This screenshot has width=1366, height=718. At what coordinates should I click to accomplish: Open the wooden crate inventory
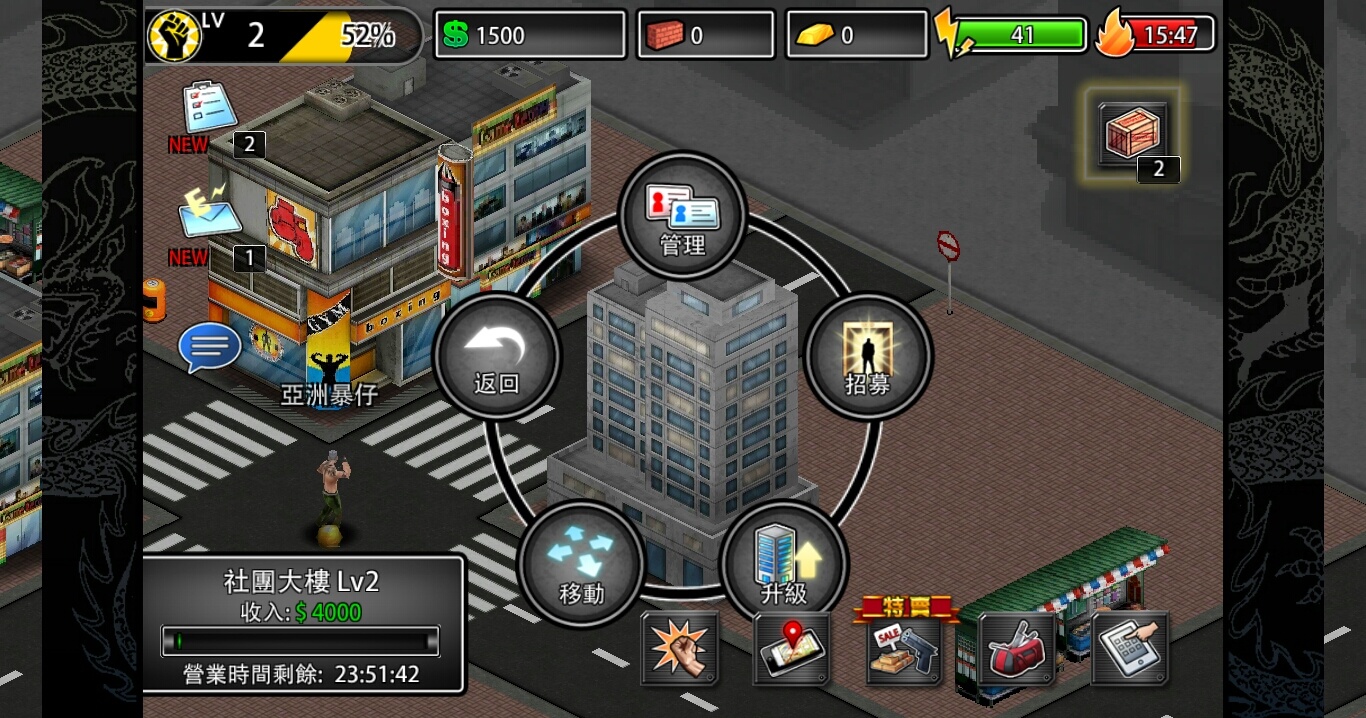tap(1133, 133)
